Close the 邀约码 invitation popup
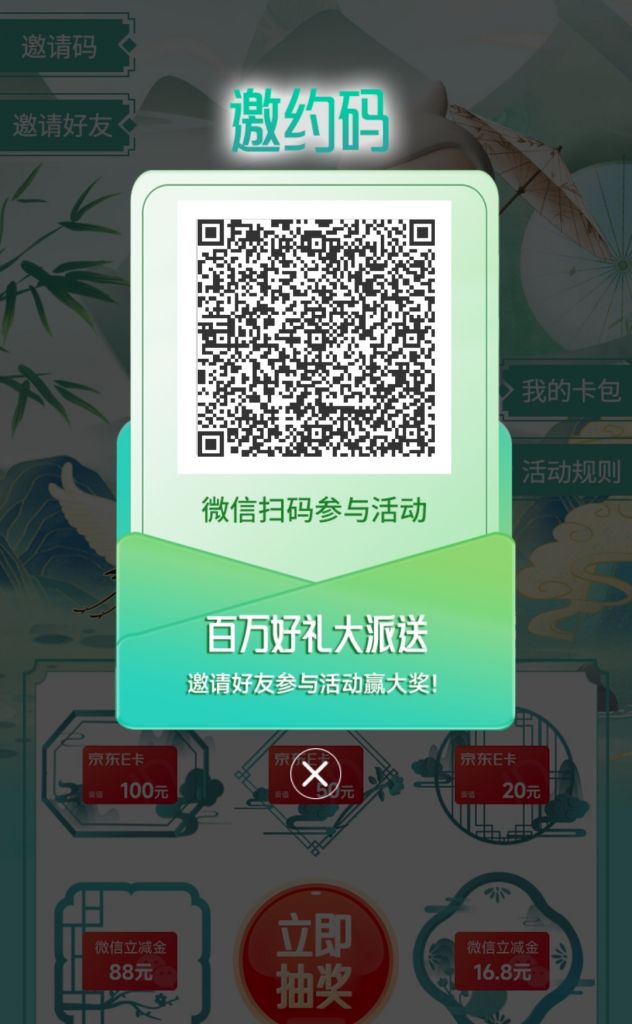Image resolution: width=632 pixels, height=1024 pixels. [x=315, y=775]
